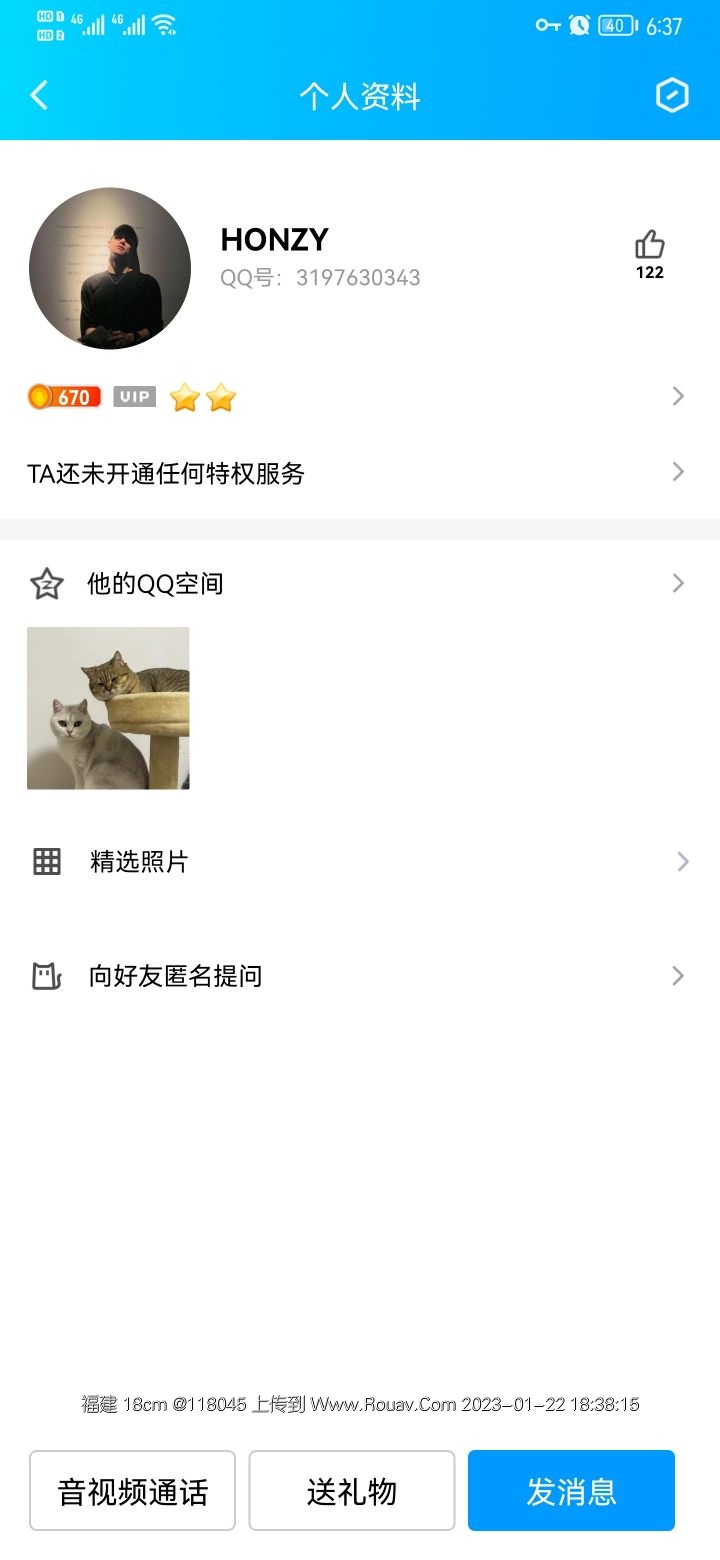Go back from the profile page
The image size is (720, 1560).
[x=39, y=96]
